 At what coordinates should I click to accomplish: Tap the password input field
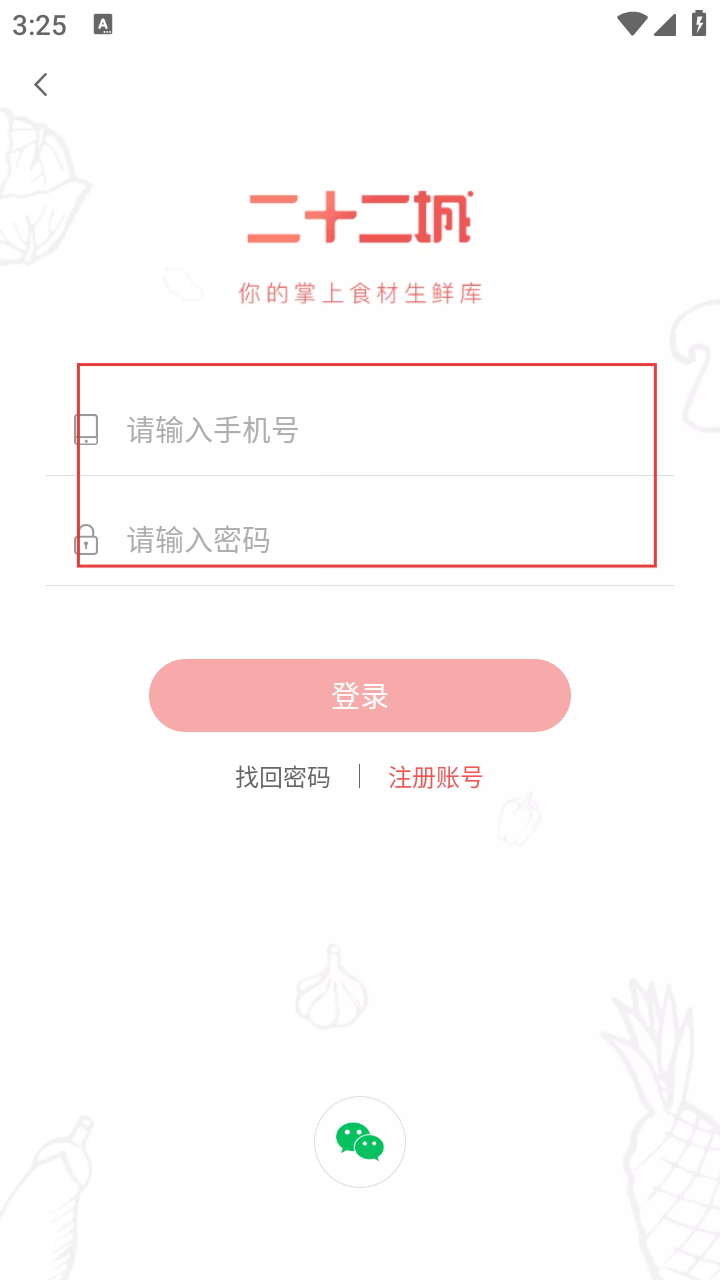tap(360, 540)
